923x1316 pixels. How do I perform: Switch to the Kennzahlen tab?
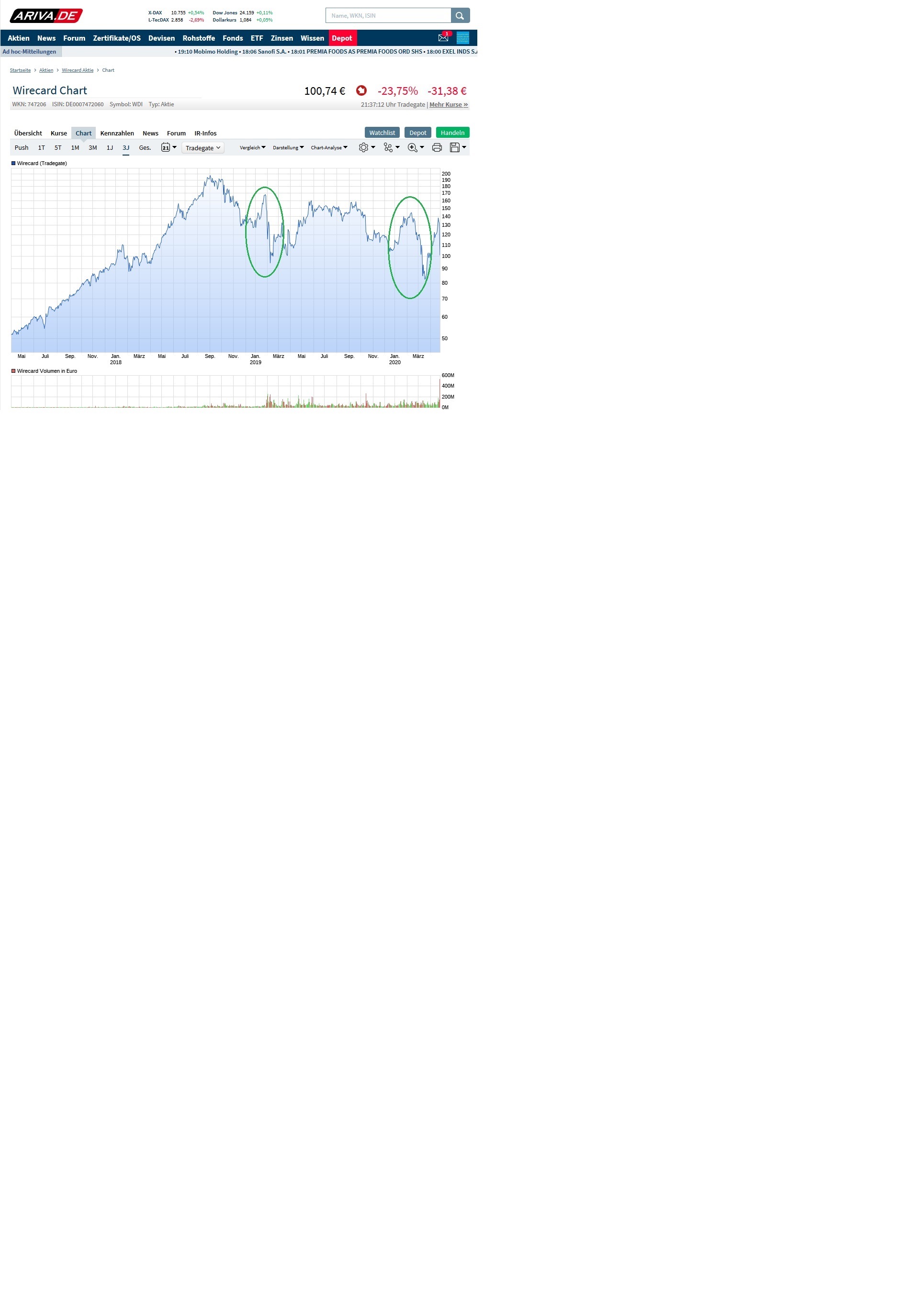(117, 134)
